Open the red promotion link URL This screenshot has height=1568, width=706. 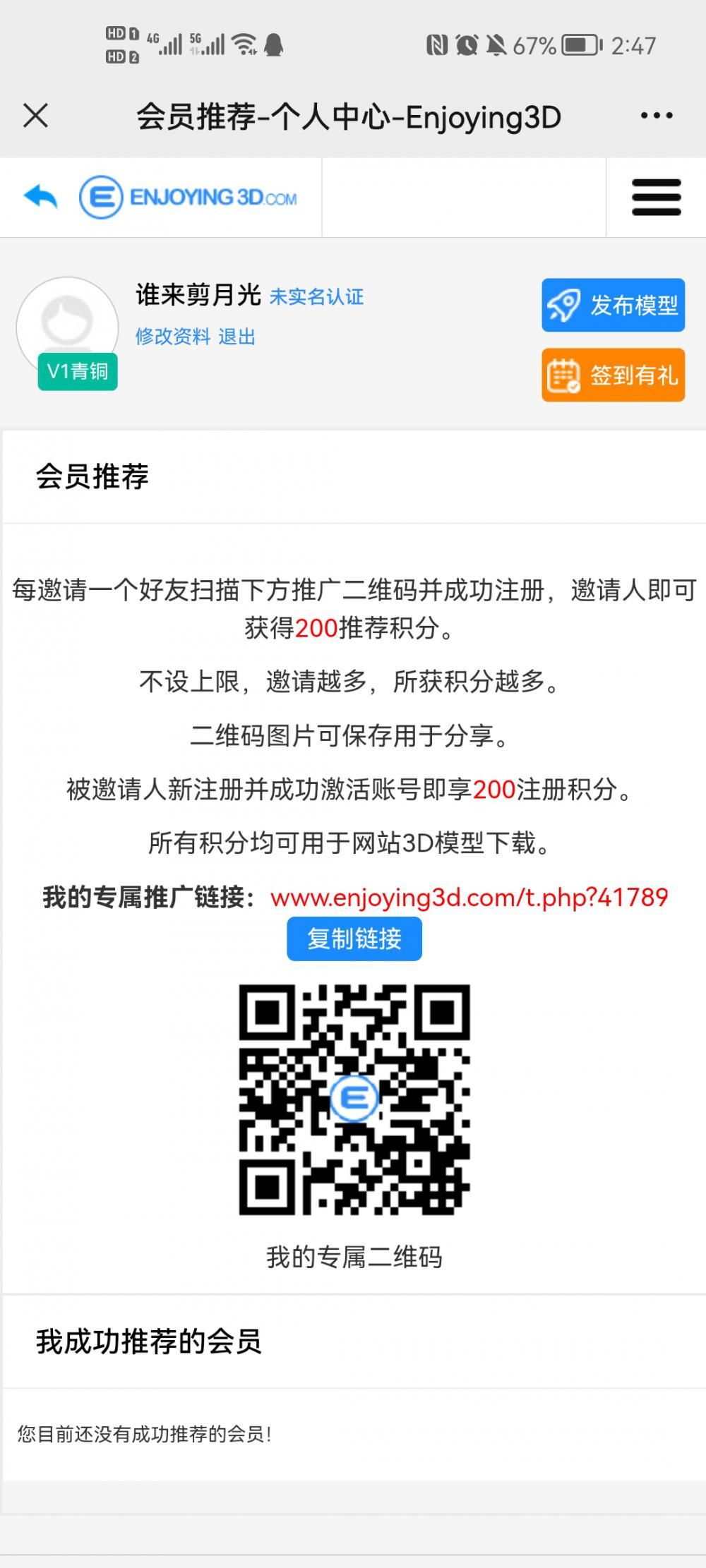click(469, 898)
